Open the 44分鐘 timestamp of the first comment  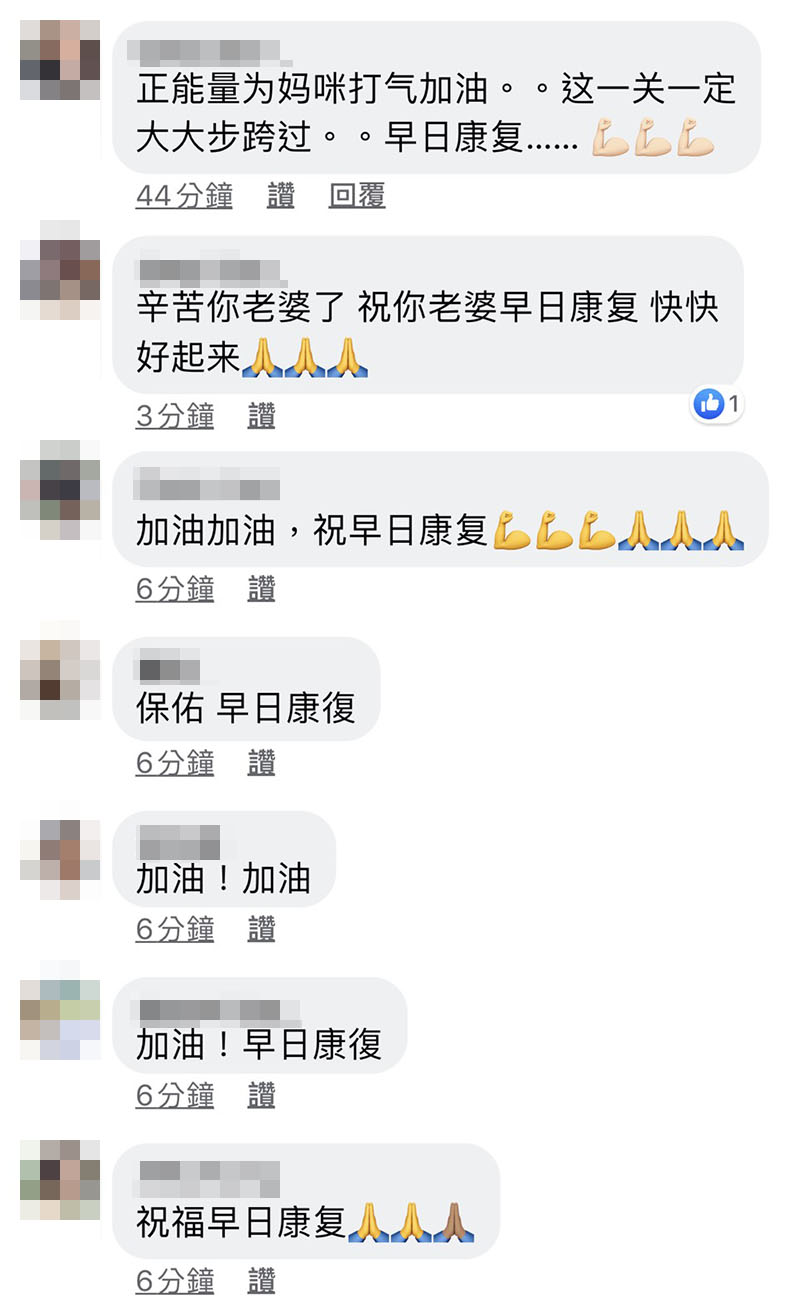184,196
